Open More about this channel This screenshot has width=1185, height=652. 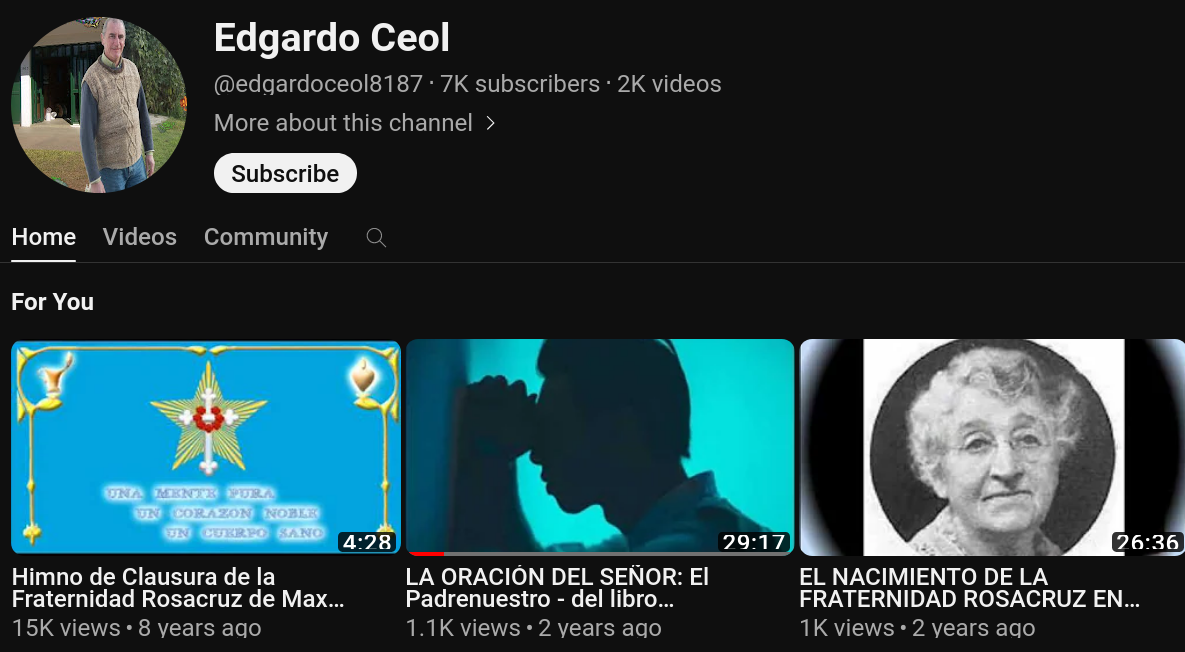(354, 123)
